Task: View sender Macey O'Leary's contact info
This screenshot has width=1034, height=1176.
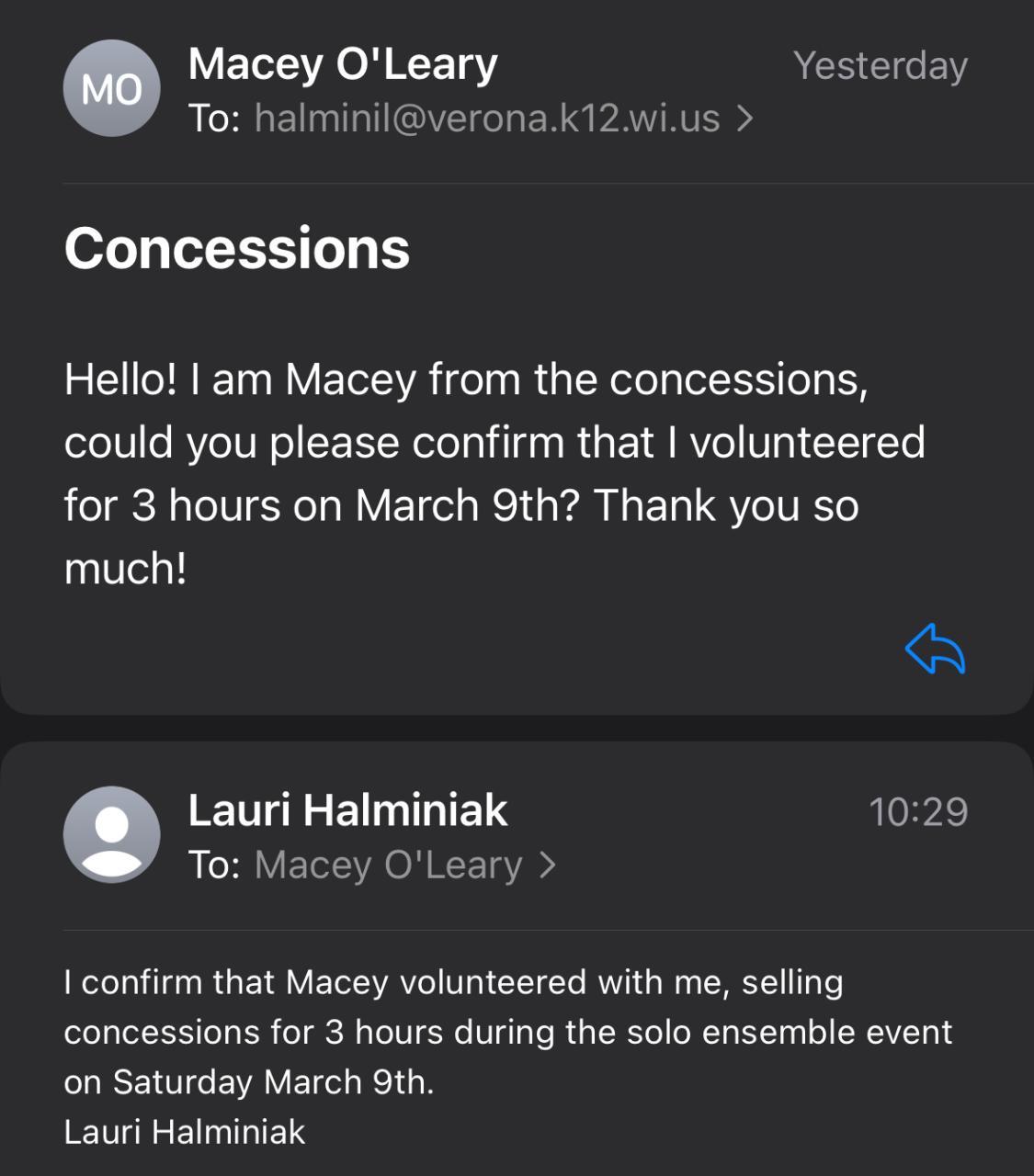Action: tap(342, 64)
